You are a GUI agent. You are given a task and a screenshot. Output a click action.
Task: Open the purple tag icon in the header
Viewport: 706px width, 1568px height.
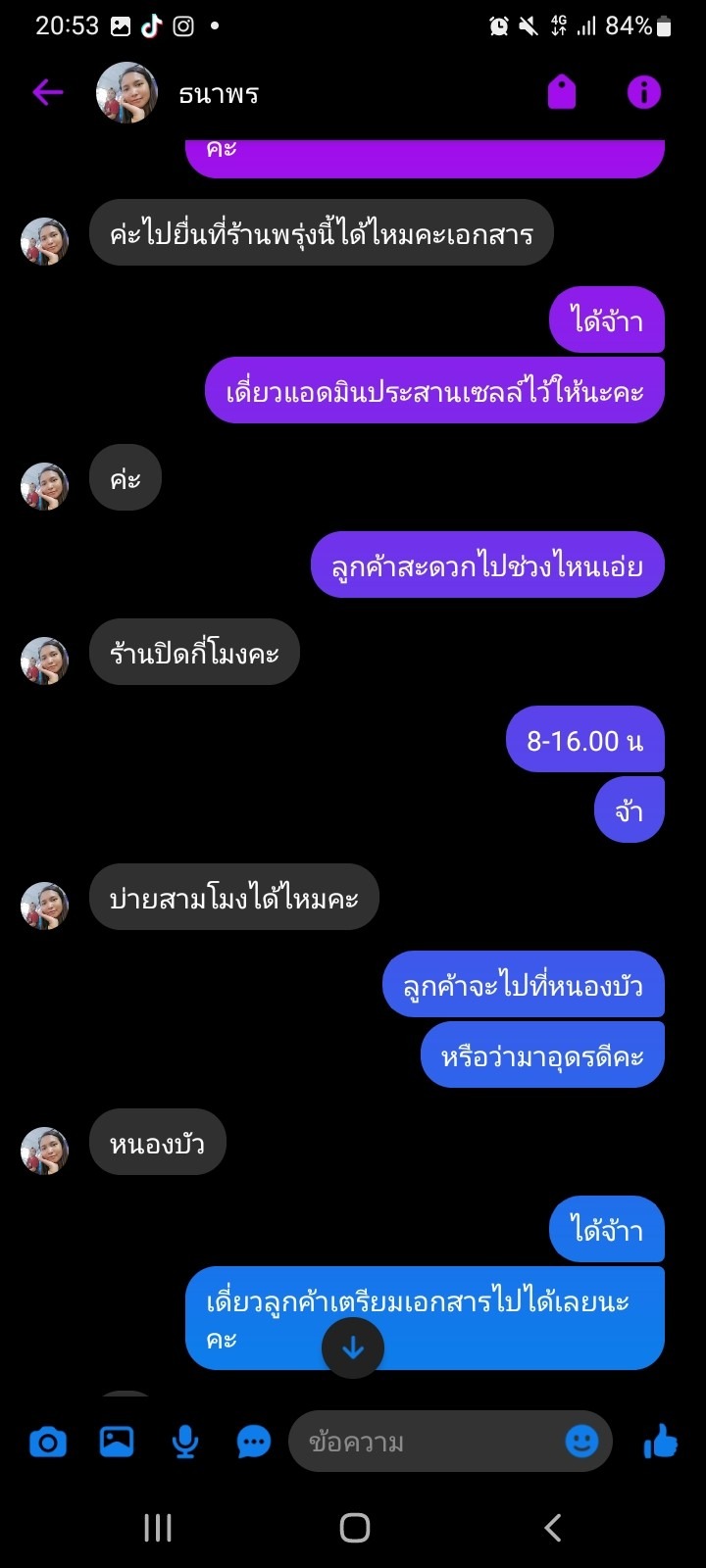tap(562, 93)
